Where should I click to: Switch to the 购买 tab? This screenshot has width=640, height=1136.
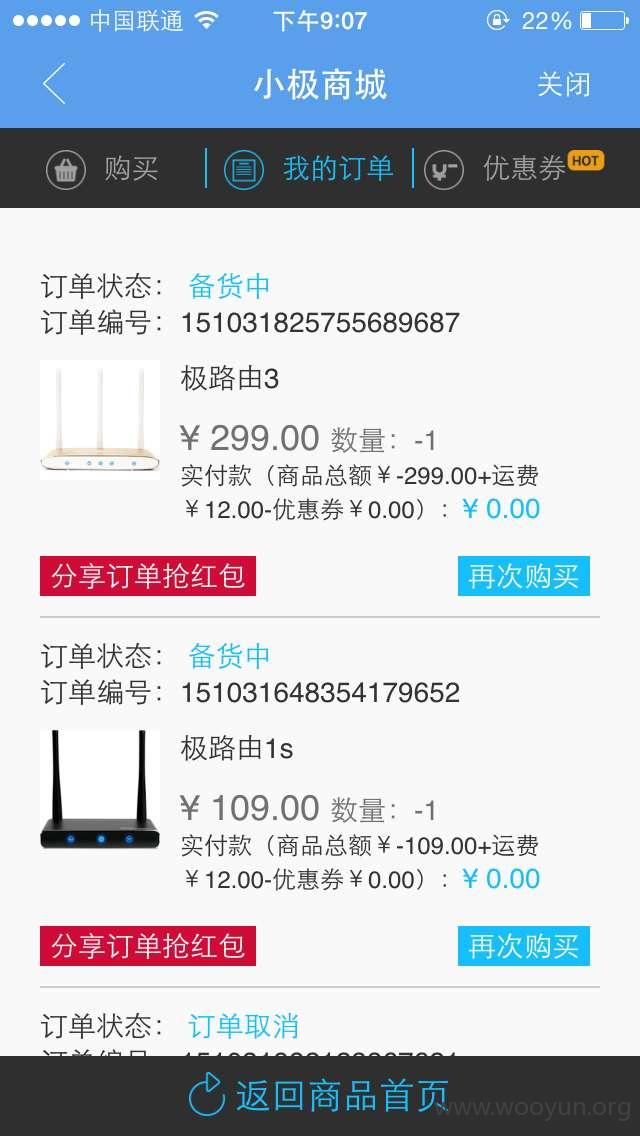coord(102,170)
